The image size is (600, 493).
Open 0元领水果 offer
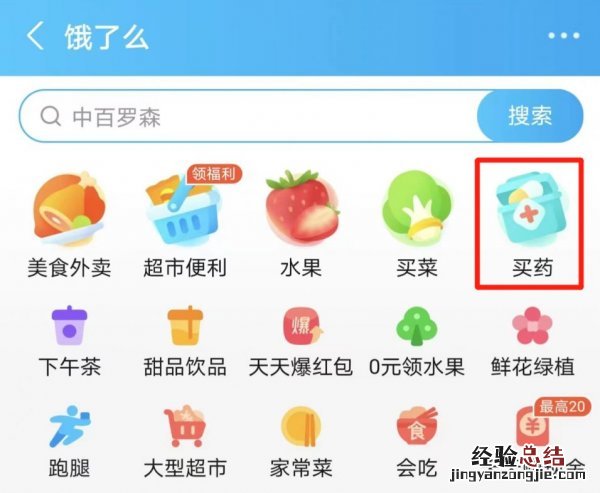[x=416, y=341]
